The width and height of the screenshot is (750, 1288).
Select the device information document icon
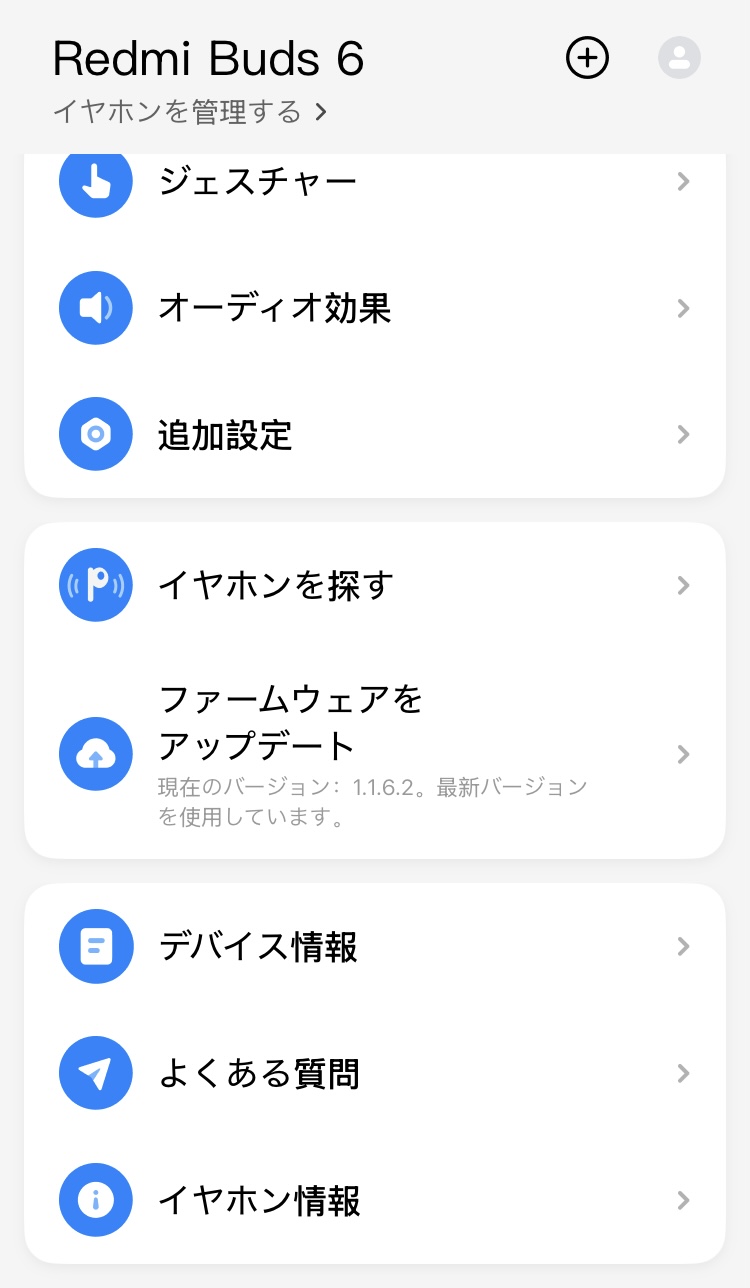[x=96, y=946]
